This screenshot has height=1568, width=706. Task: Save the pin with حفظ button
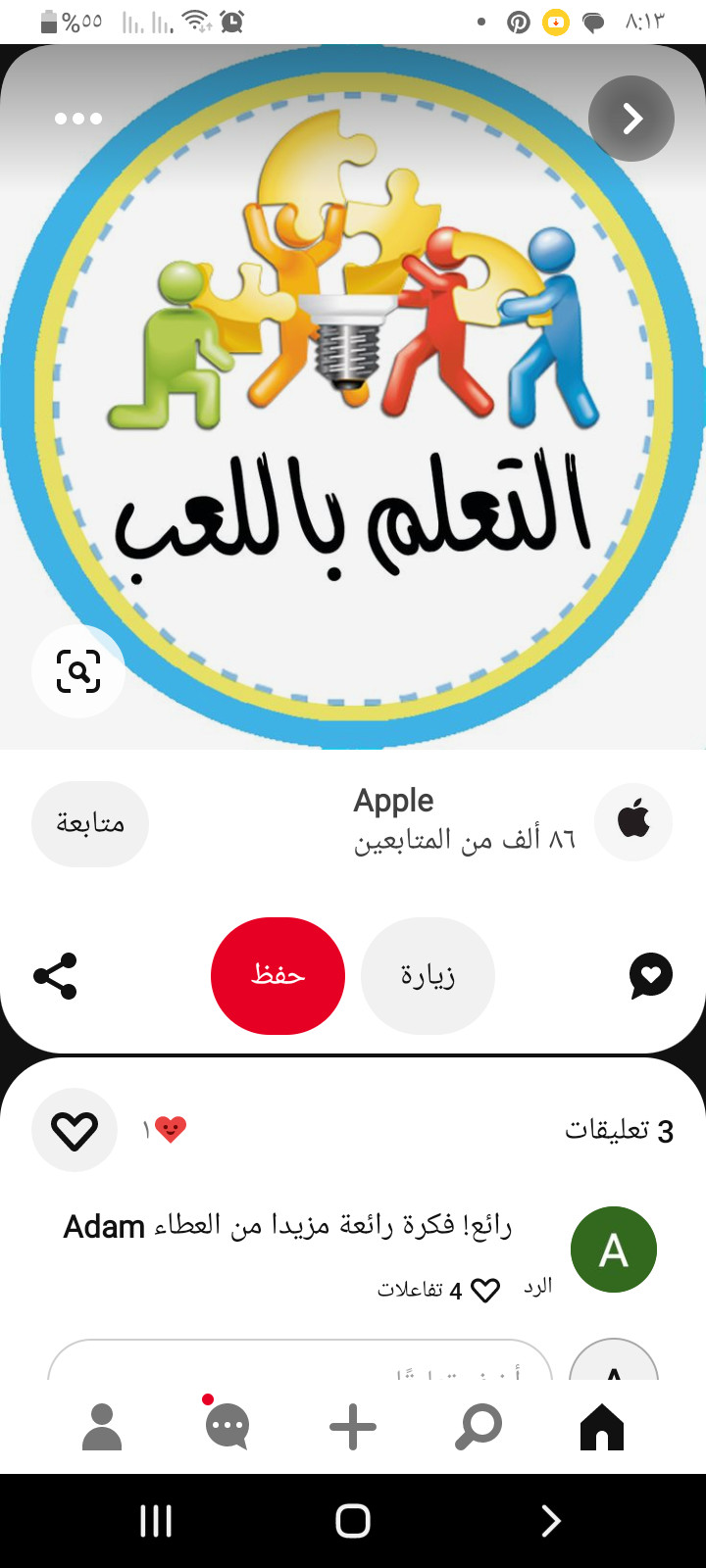pyautogui.click(x=277, y=976)
